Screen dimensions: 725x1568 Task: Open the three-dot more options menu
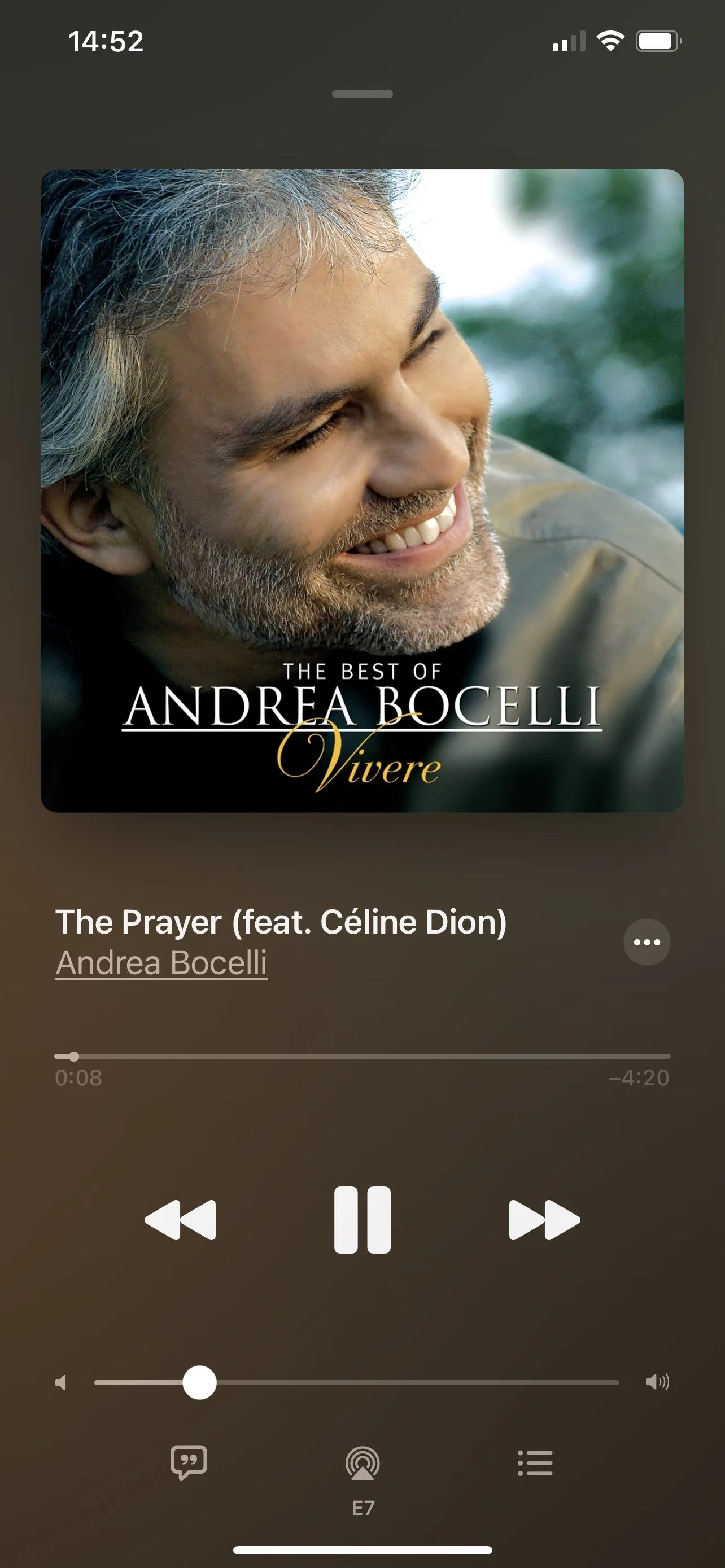coord(647,941)
